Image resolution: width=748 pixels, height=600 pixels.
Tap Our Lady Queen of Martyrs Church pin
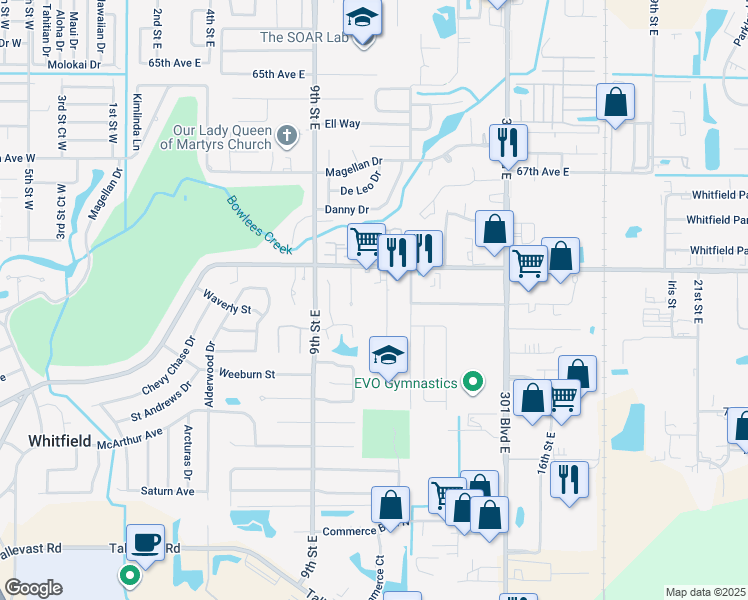[x=287, y=136]
